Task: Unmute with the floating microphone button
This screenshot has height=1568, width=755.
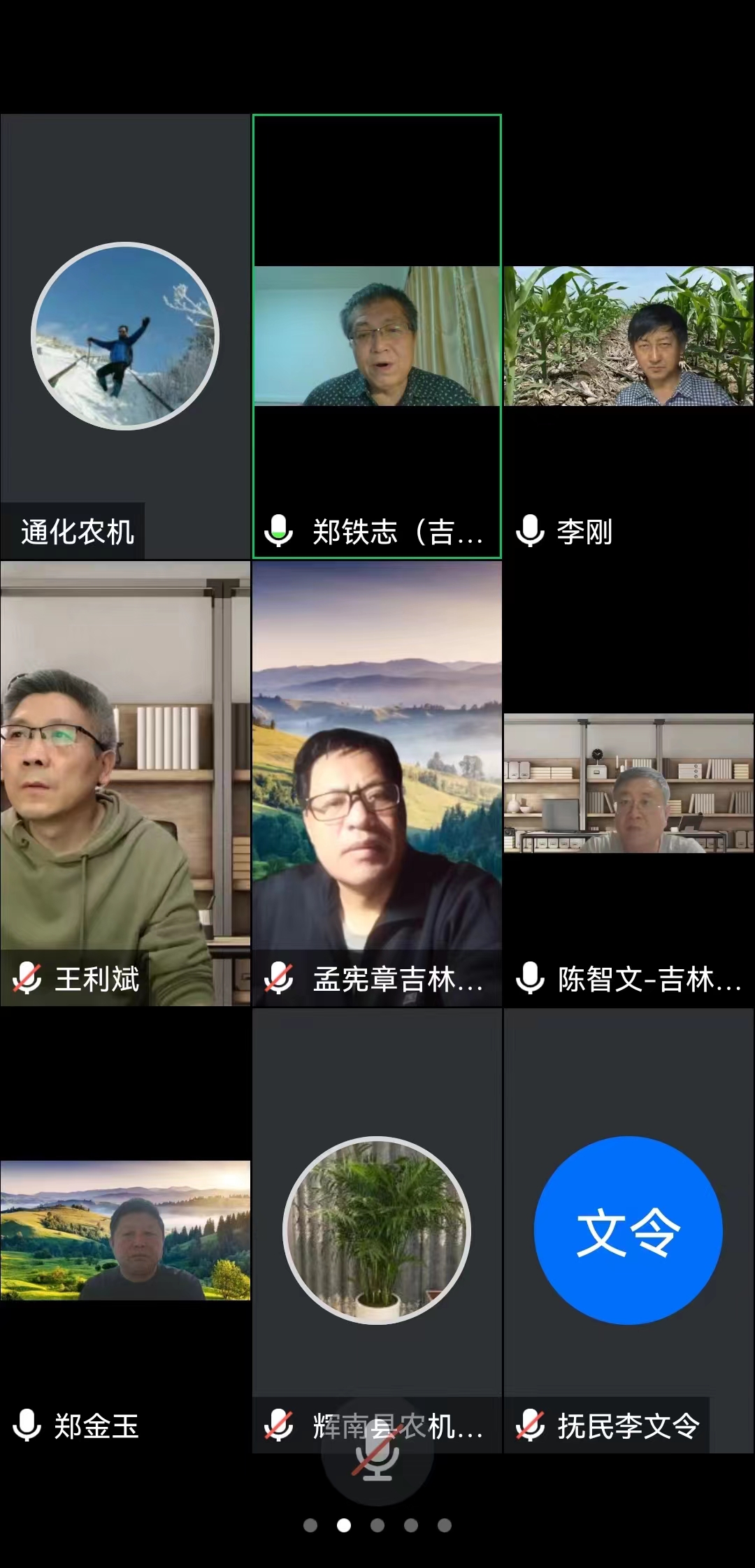Action: 377,1455
